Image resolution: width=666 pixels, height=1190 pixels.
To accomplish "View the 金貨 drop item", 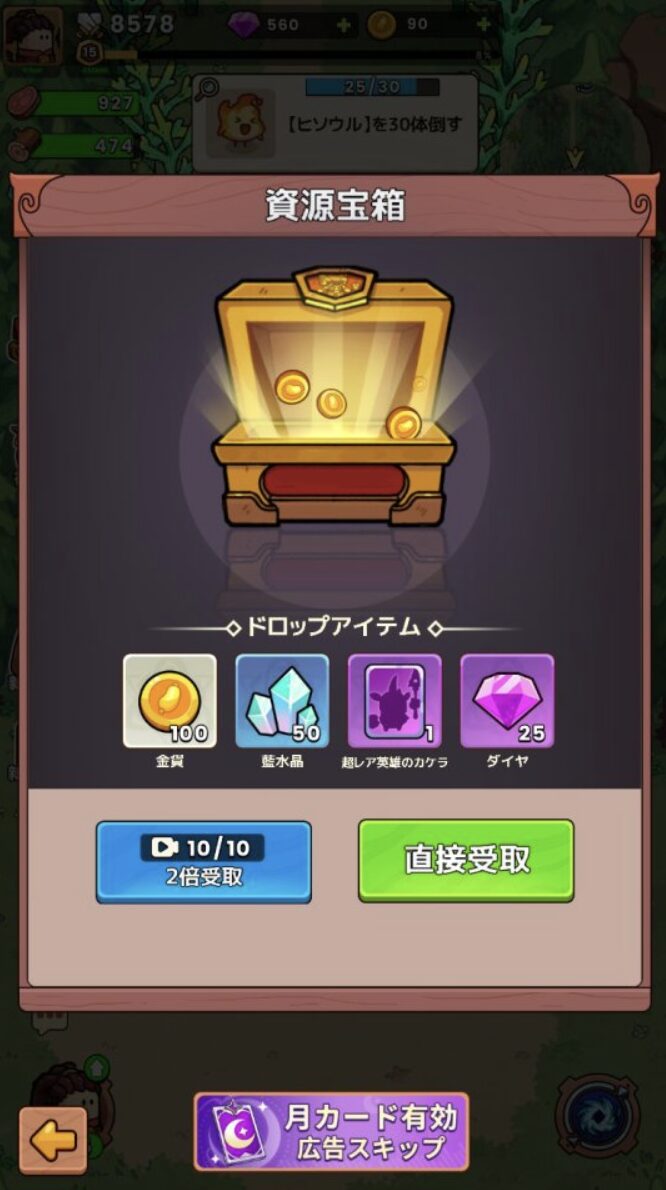I will pyautogui.click(x=169, y=701).
